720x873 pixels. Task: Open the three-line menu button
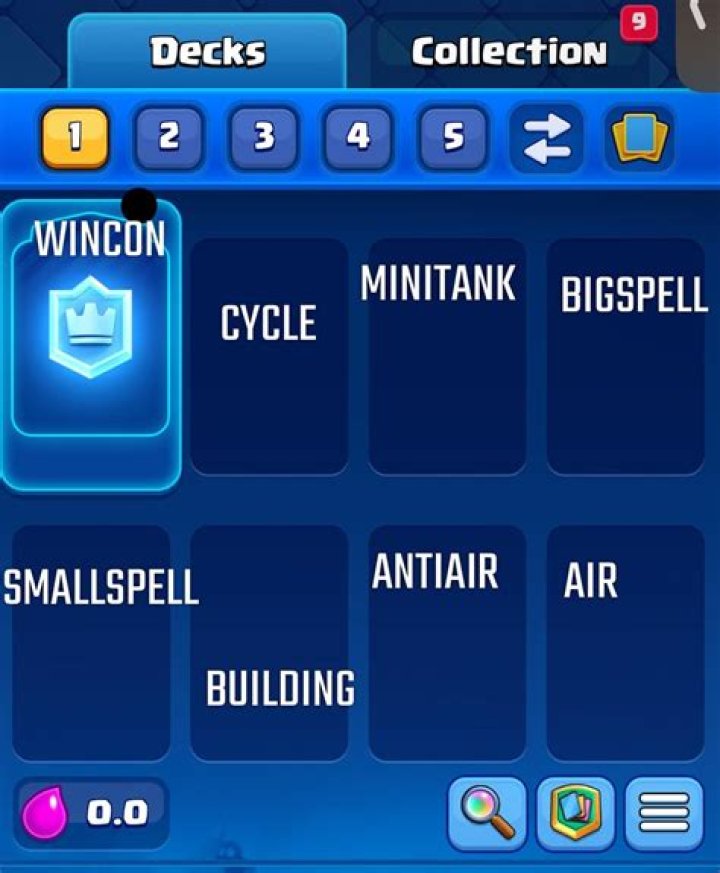pos(663,811)
